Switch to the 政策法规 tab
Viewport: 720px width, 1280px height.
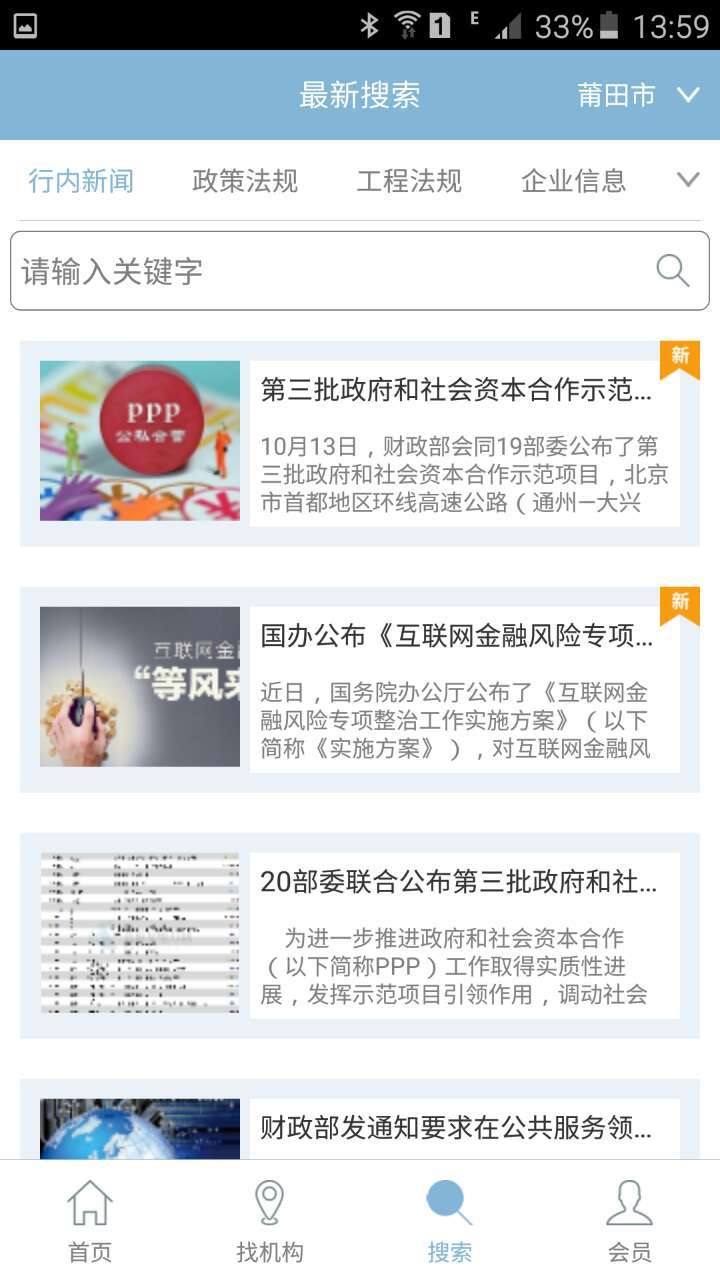tap(243, 180)
